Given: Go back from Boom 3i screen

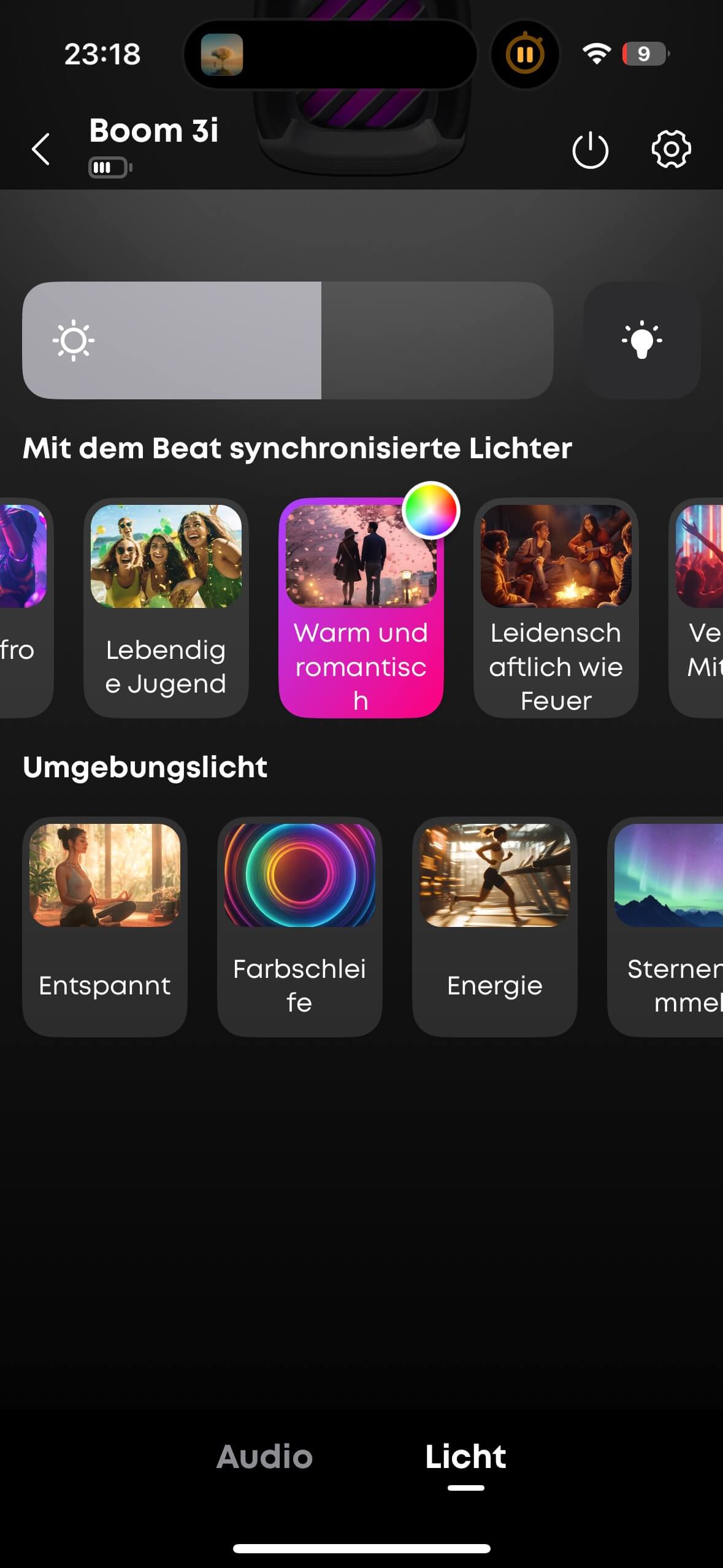Looking at the screenshot, I should point(40,149).
